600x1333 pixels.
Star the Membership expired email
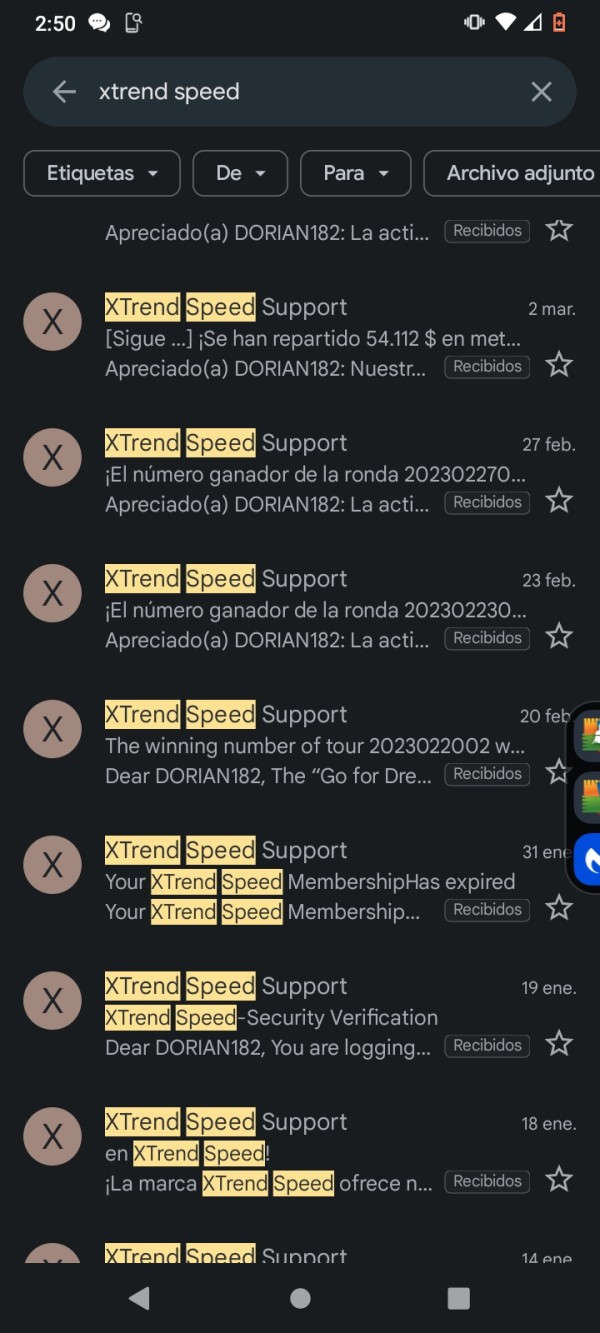pos(559,909)
